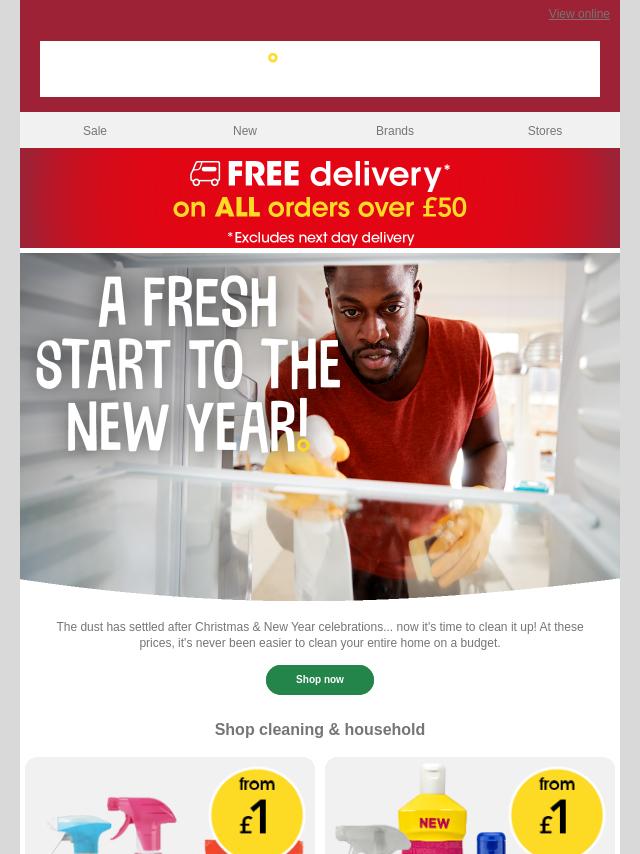Go to the New category

[245, 131]
